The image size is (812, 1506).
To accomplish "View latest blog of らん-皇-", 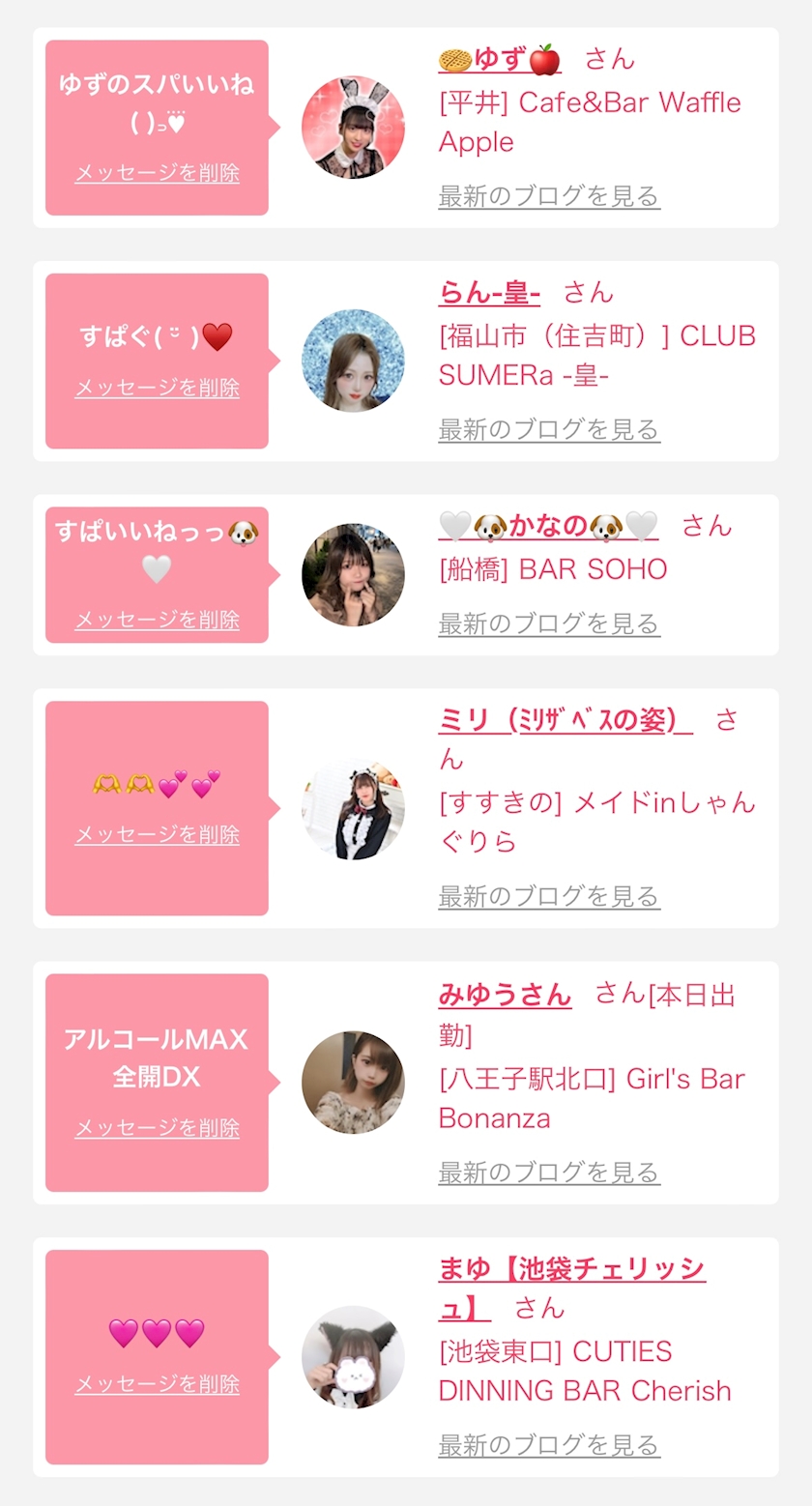I will click(x=548, y=430).
